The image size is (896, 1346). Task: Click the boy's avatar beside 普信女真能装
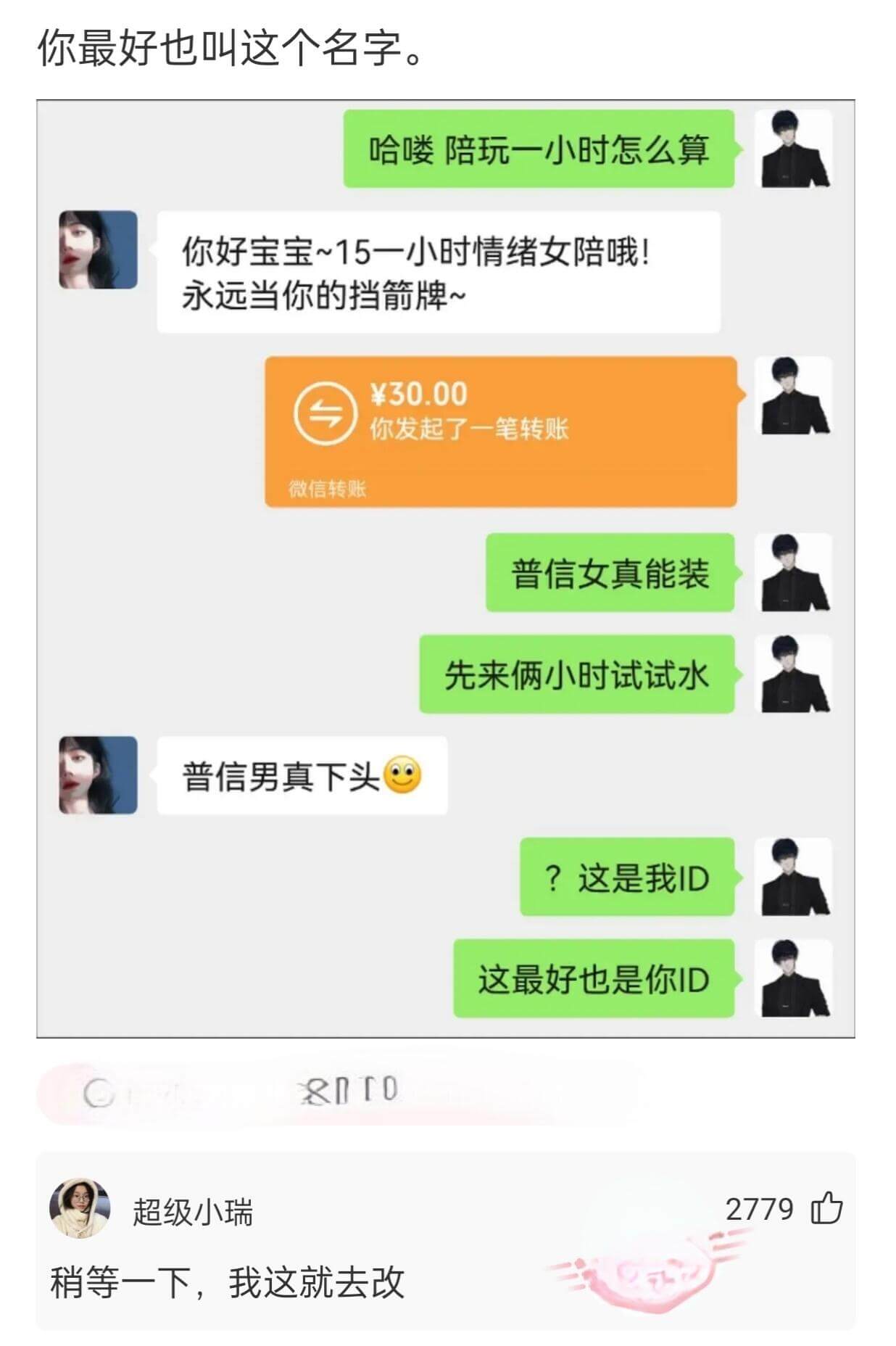[795, 573]
